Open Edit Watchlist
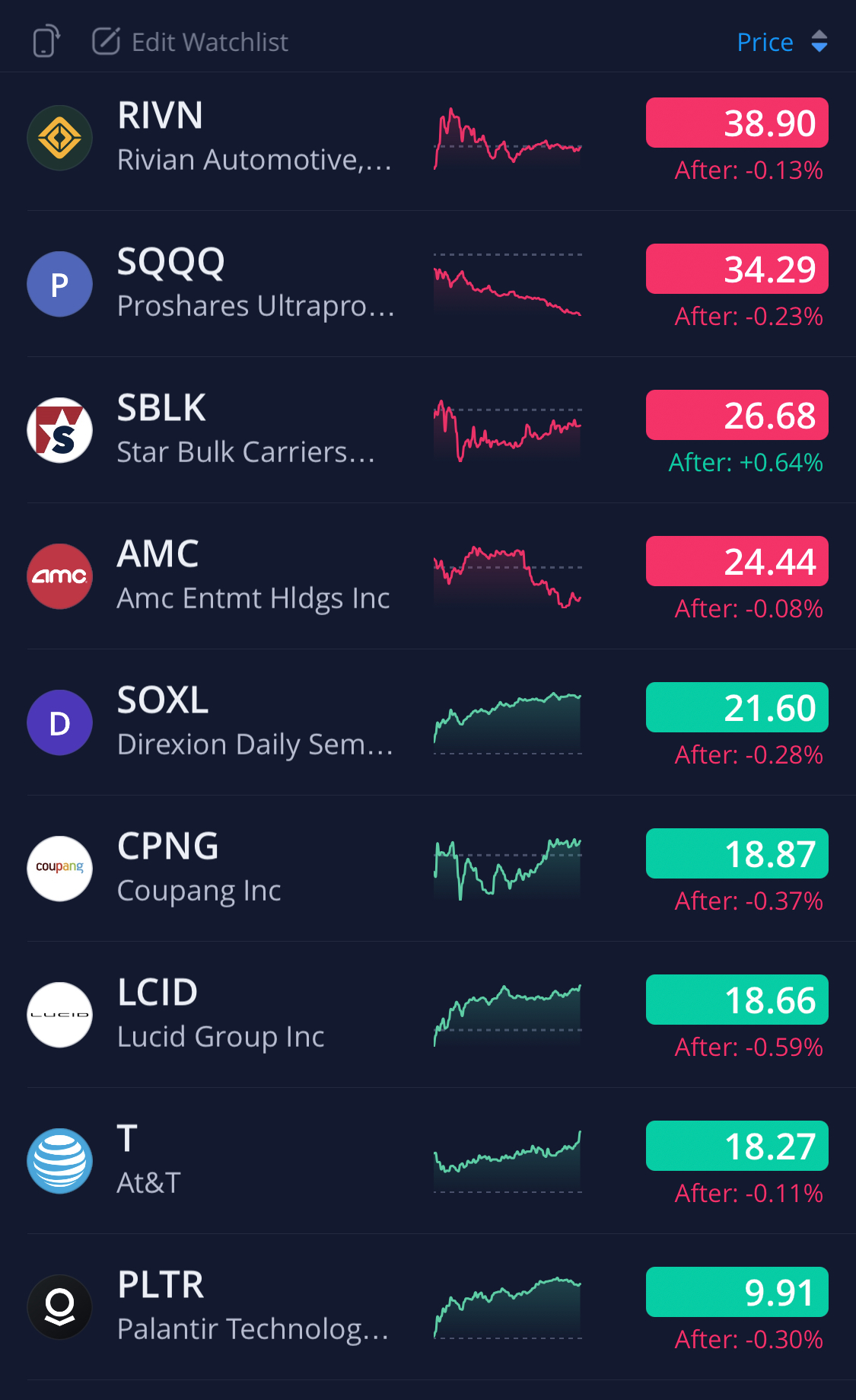856x1400 pixels. 190,42
